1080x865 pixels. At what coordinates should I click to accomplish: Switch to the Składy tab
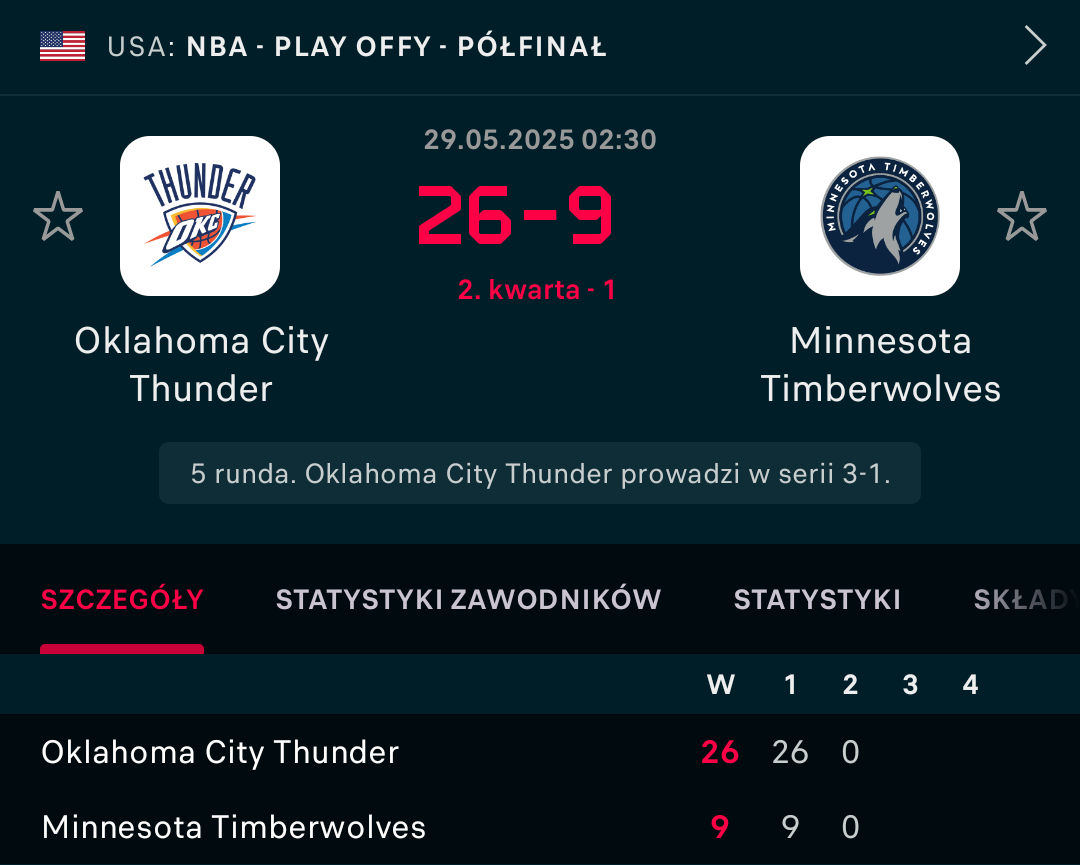(1025, 600)
